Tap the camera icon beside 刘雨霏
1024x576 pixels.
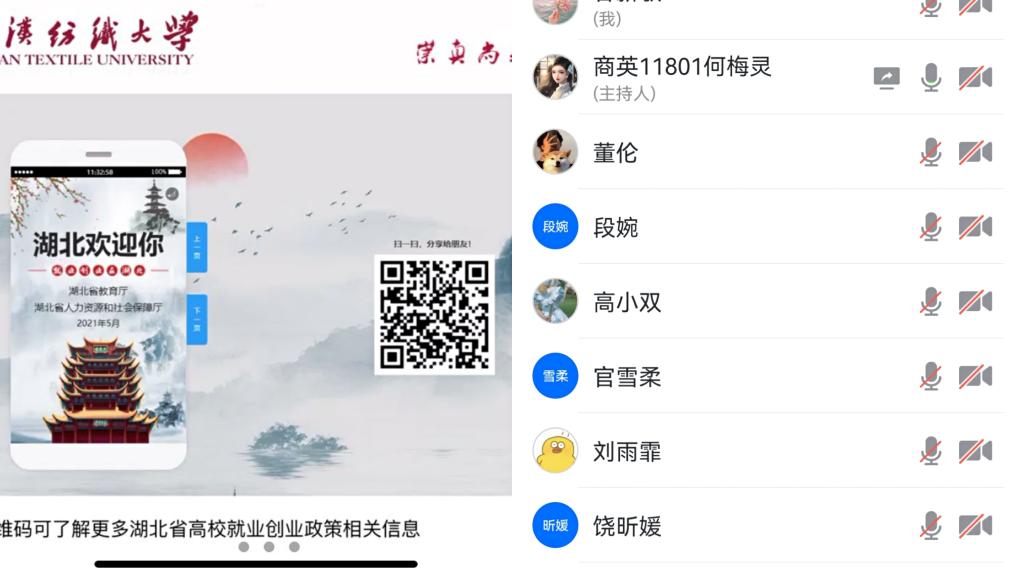975,452
